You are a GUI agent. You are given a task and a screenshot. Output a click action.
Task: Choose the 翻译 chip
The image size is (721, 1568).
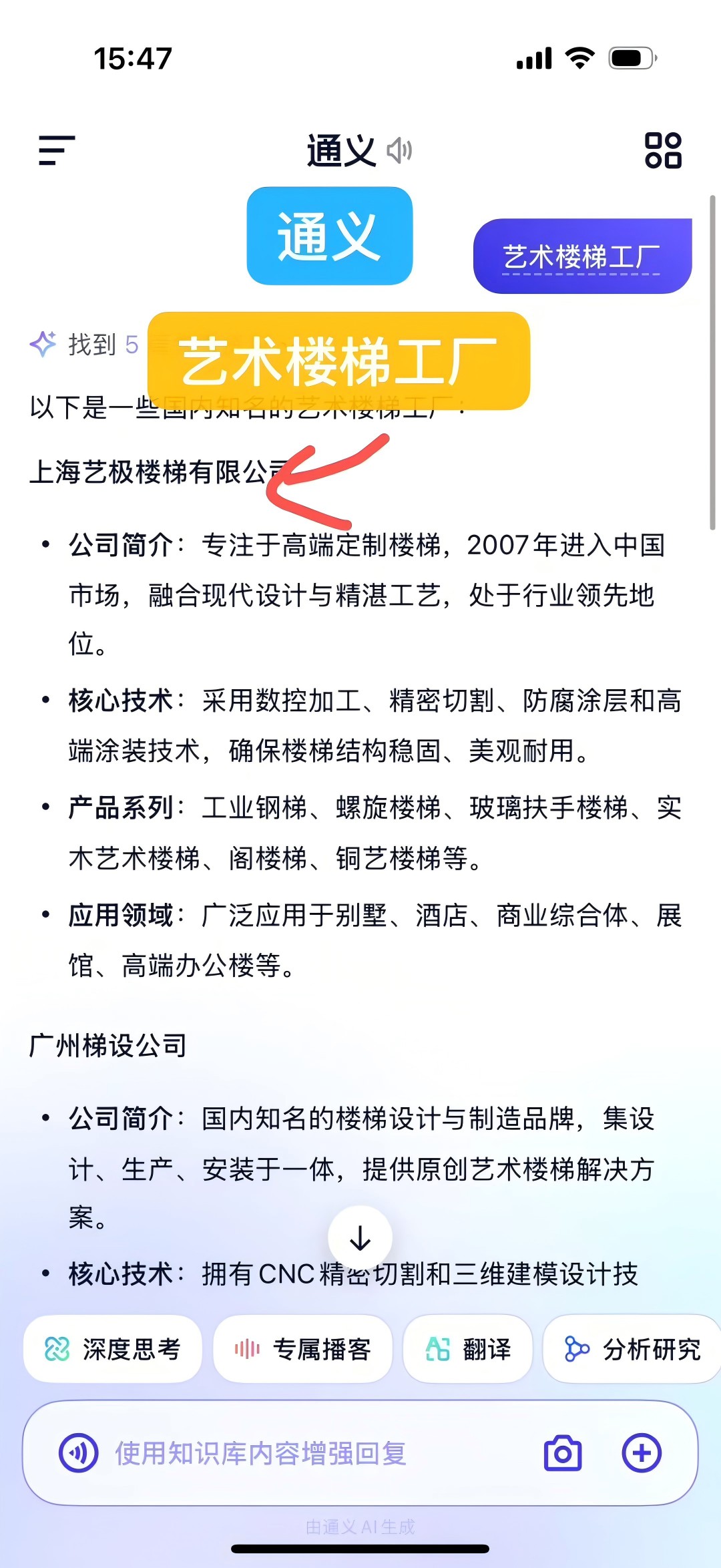[x=468, y=1350]
